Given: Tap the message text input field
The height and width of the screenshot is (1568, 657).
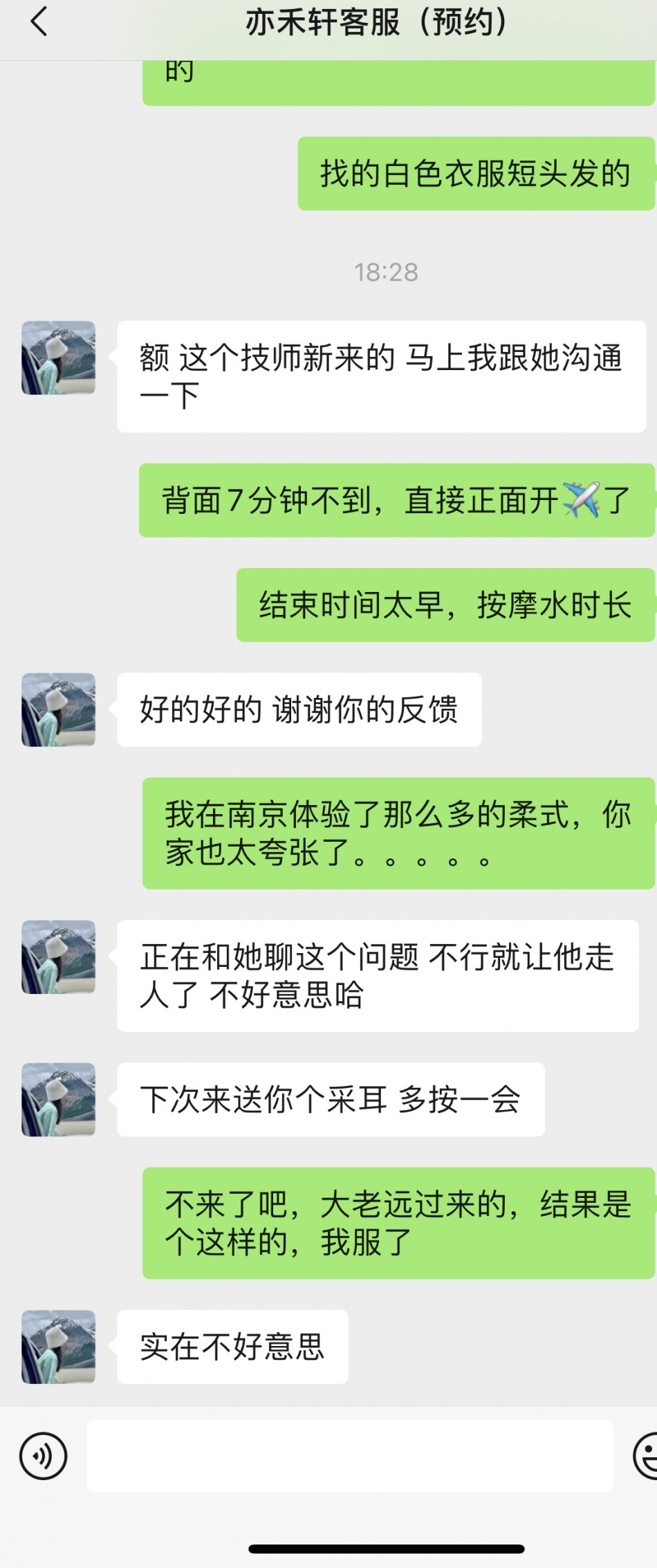Looking at the screenshot, I should (349, 1456).
